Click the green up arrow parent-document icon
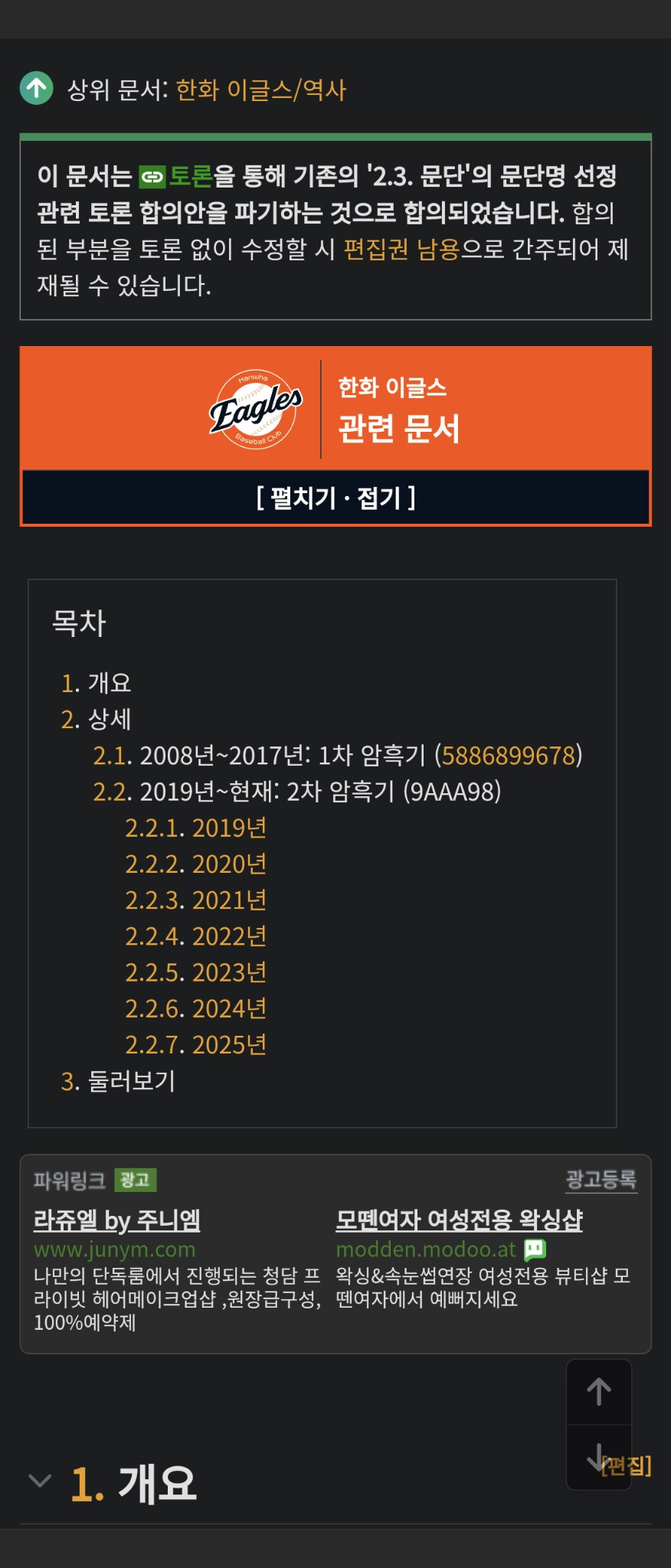The image size is (671, 1568). (x=36, y=89)
